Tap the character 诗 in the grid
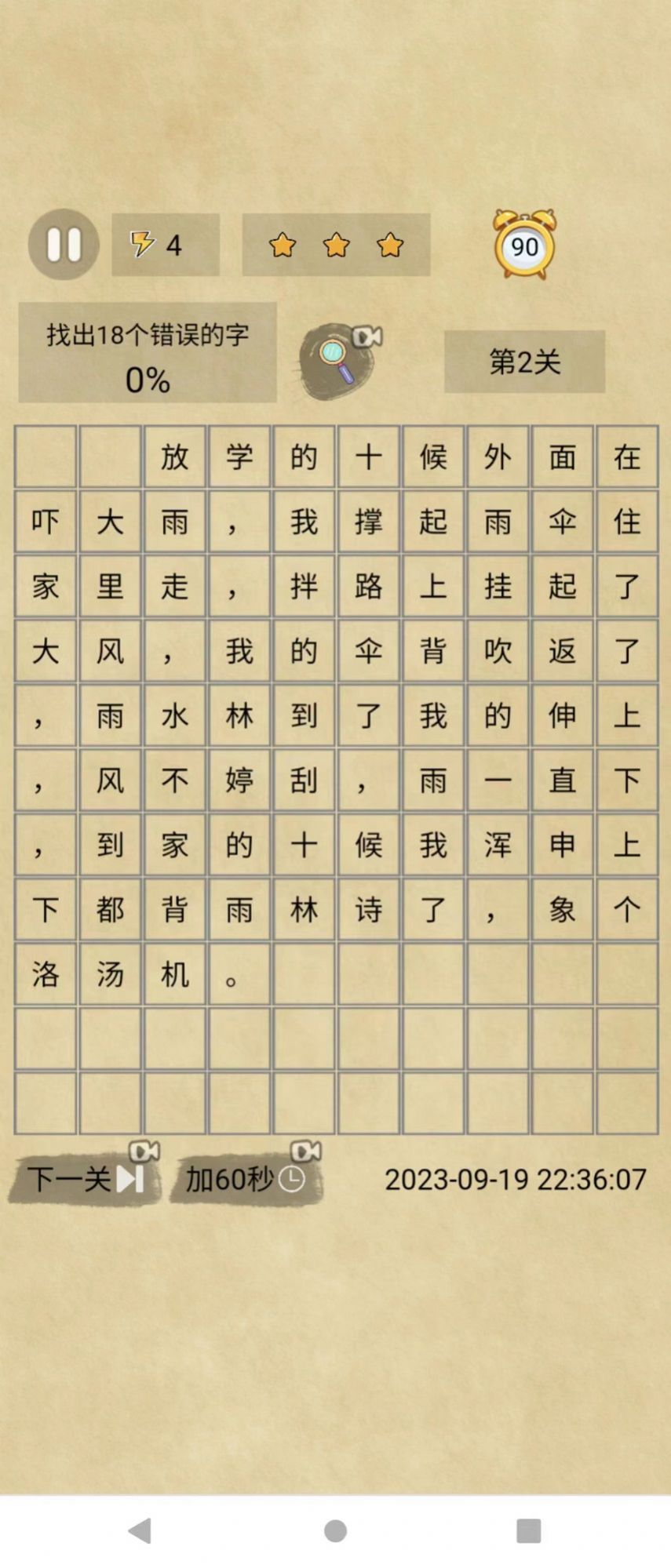The width and height of the screenshot is (671, 1568). (368, 910)
